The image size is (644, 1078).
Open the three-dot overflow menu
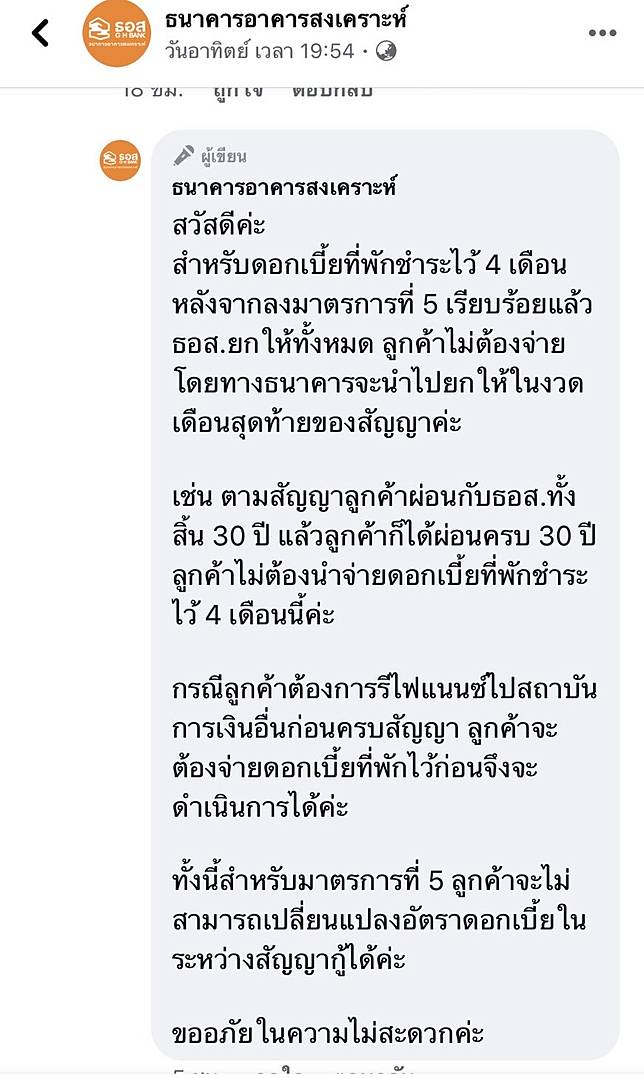coord(602,33)
